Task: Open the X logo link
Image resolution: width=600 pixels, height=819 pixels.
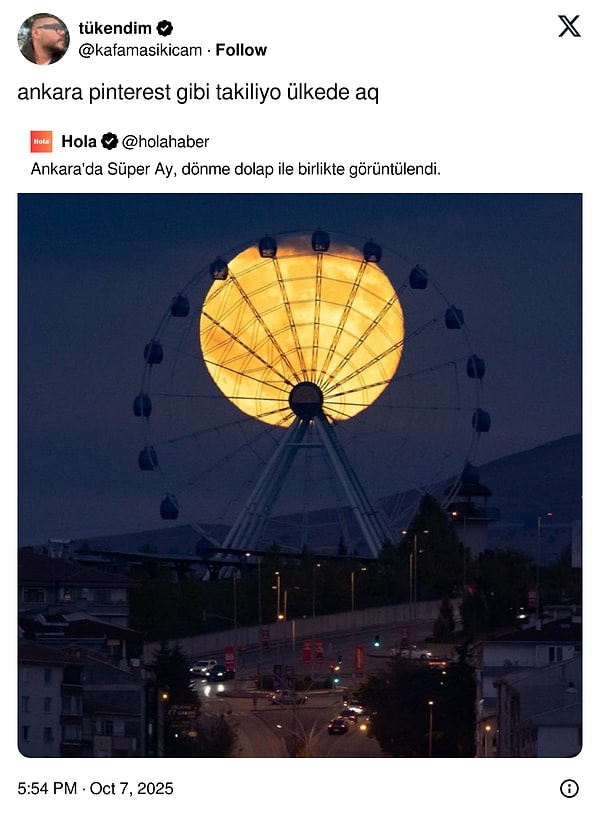Action: pyautogui.click(x=568, y=27)
